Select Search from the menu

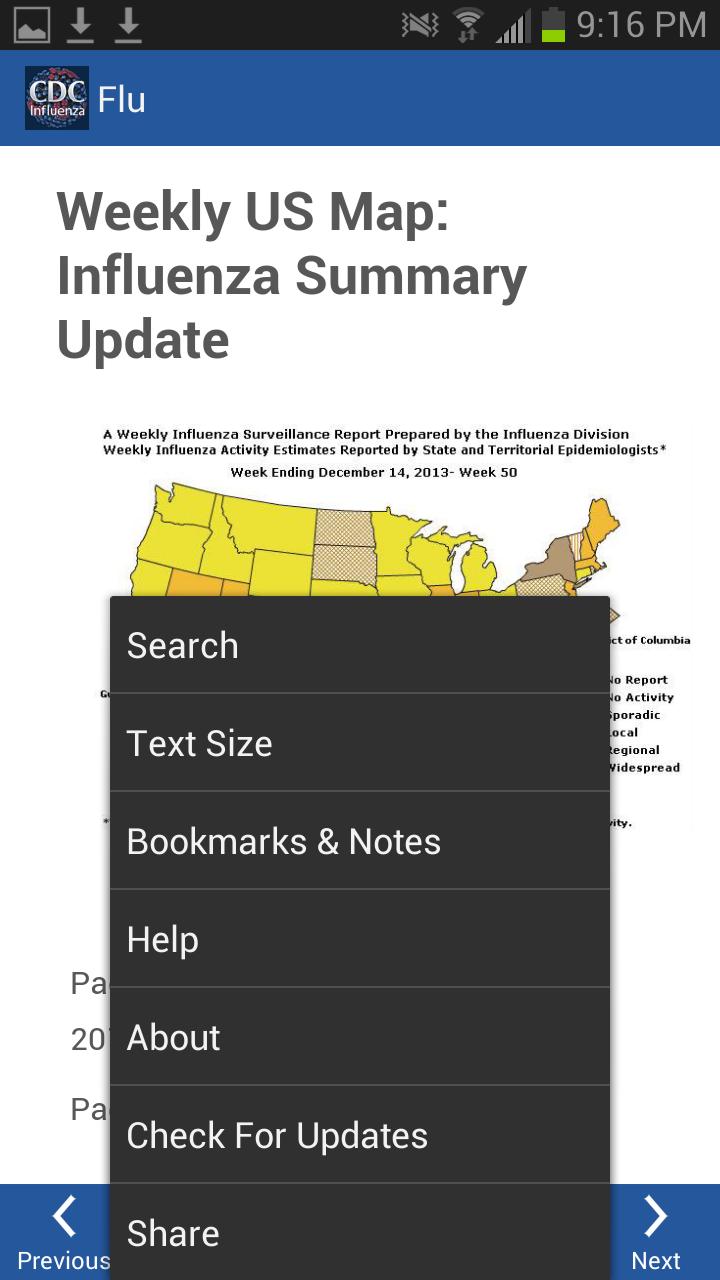pos(360,645)
